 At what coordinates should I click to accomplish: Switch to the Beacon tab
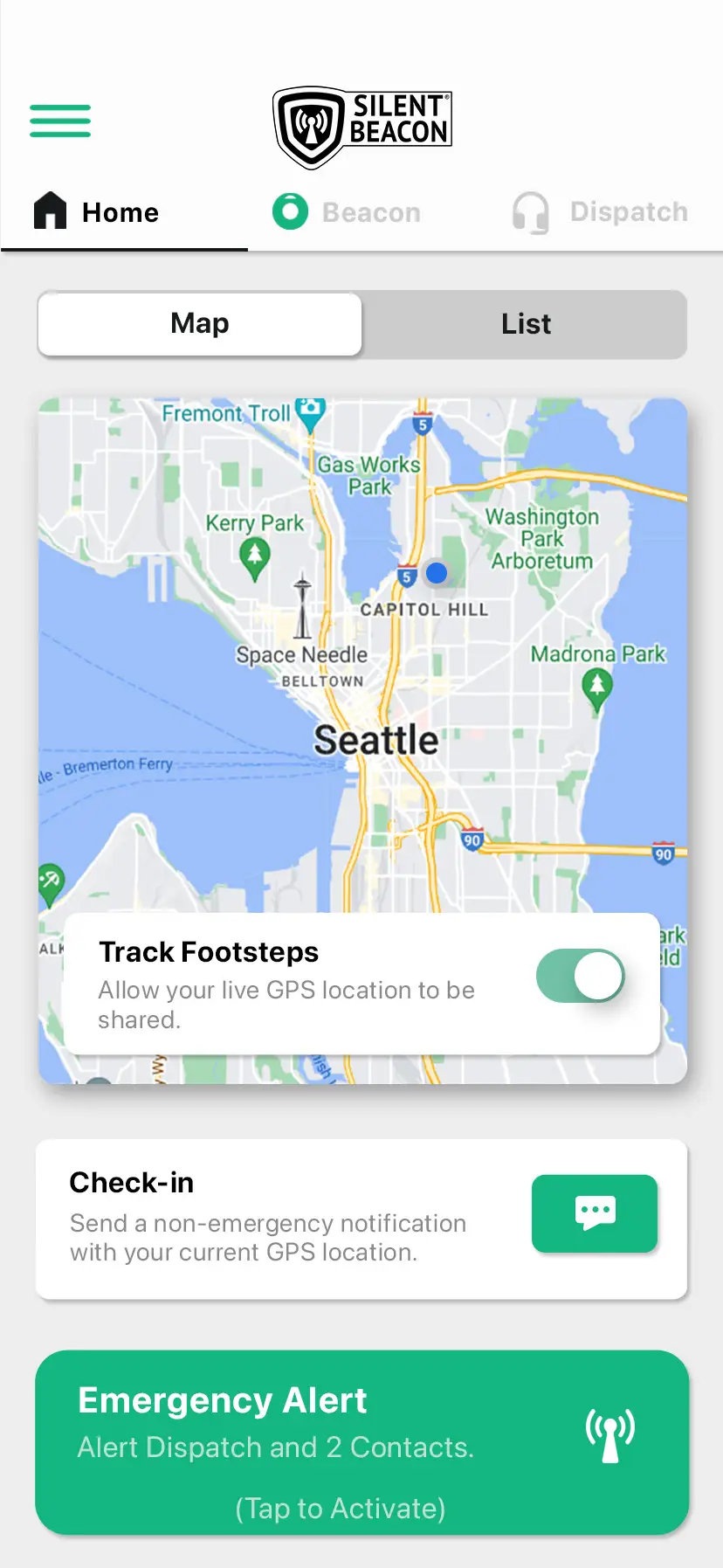(348, 212)
